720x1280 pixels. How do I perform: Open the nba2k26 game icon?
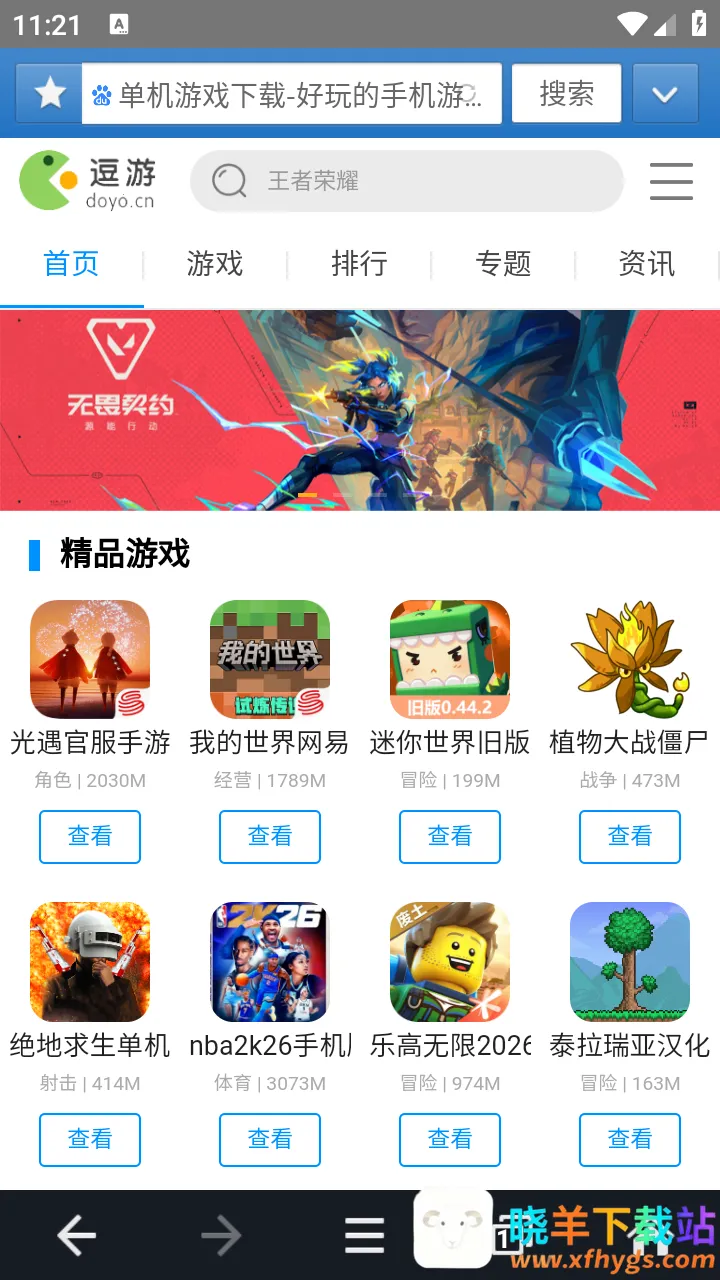click(x=270, y=962)
